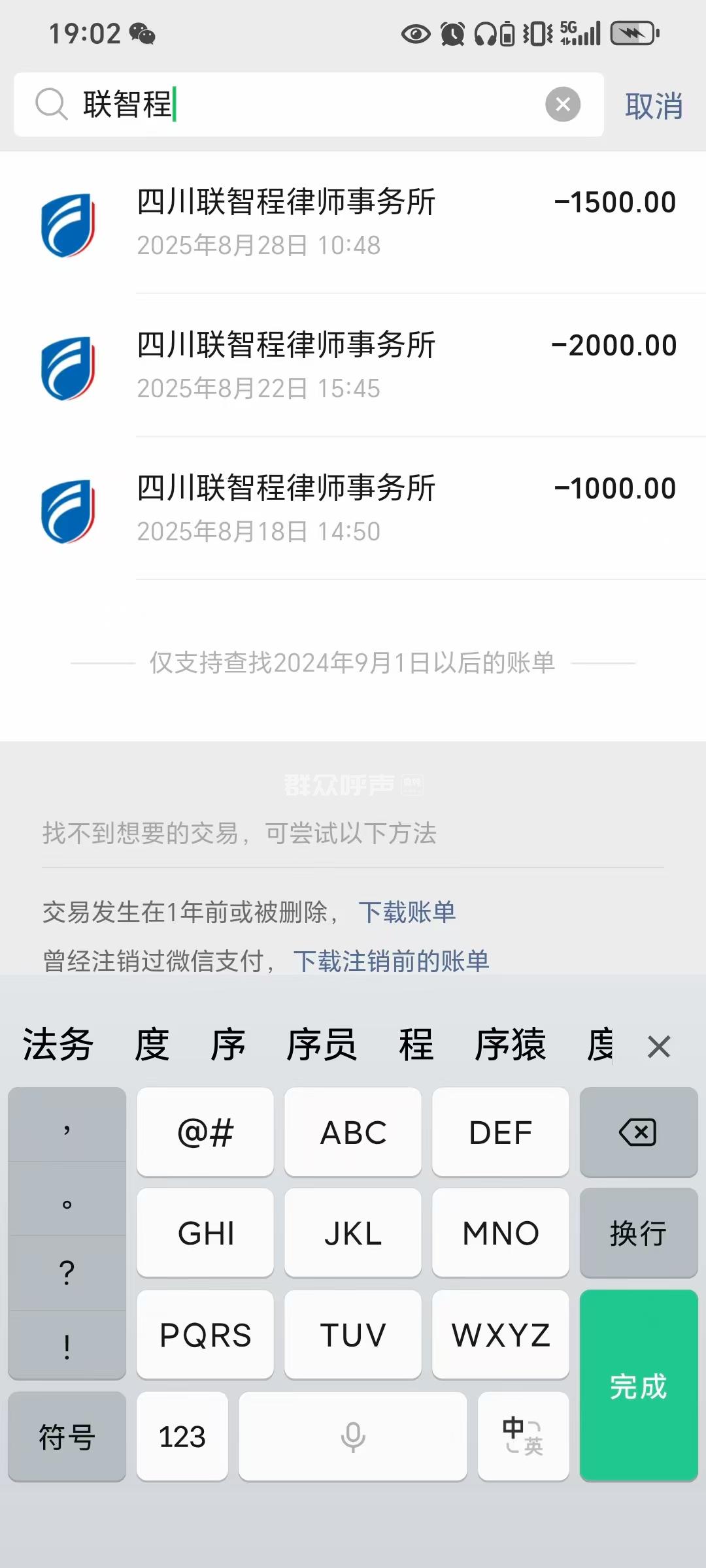Open the 符号 symbols keyboard
706x1568 pixels.
coord(67,1437)
